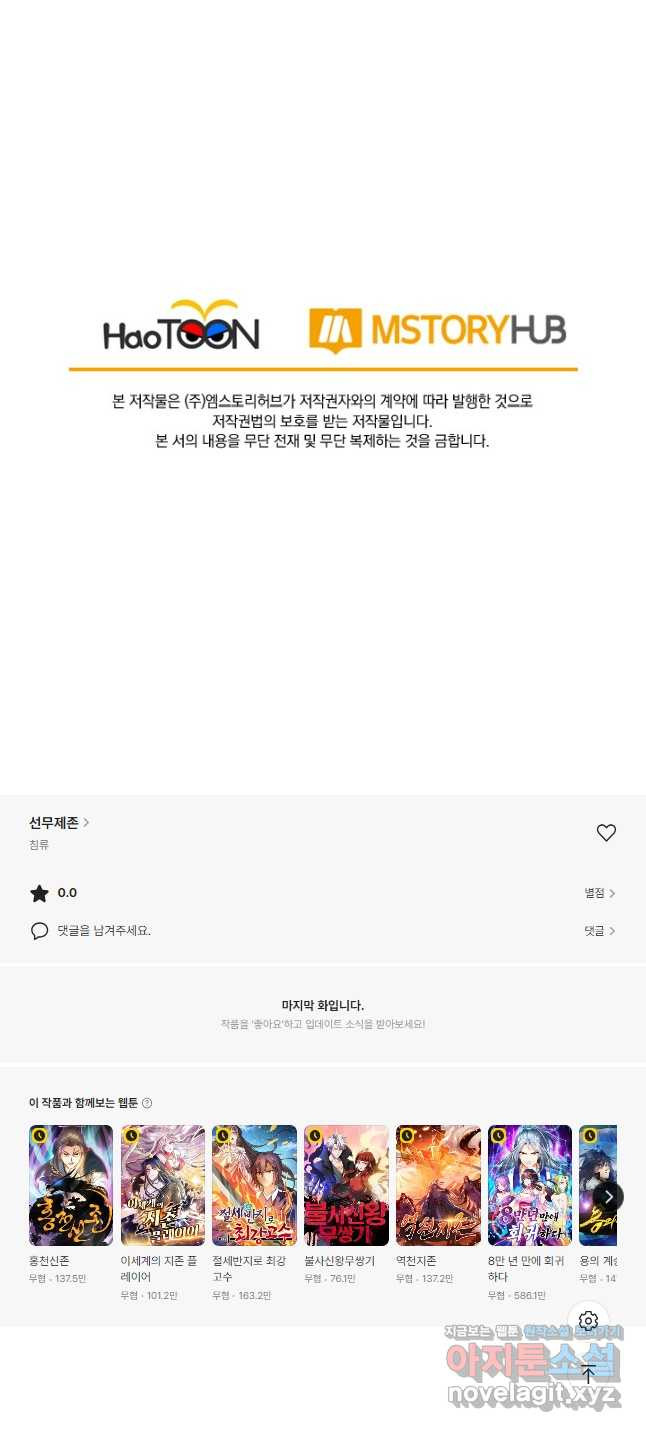Open the 홍천신존 webtoon
The width and height of the screenshot is (646, 1432).
tap(71, 1185)
